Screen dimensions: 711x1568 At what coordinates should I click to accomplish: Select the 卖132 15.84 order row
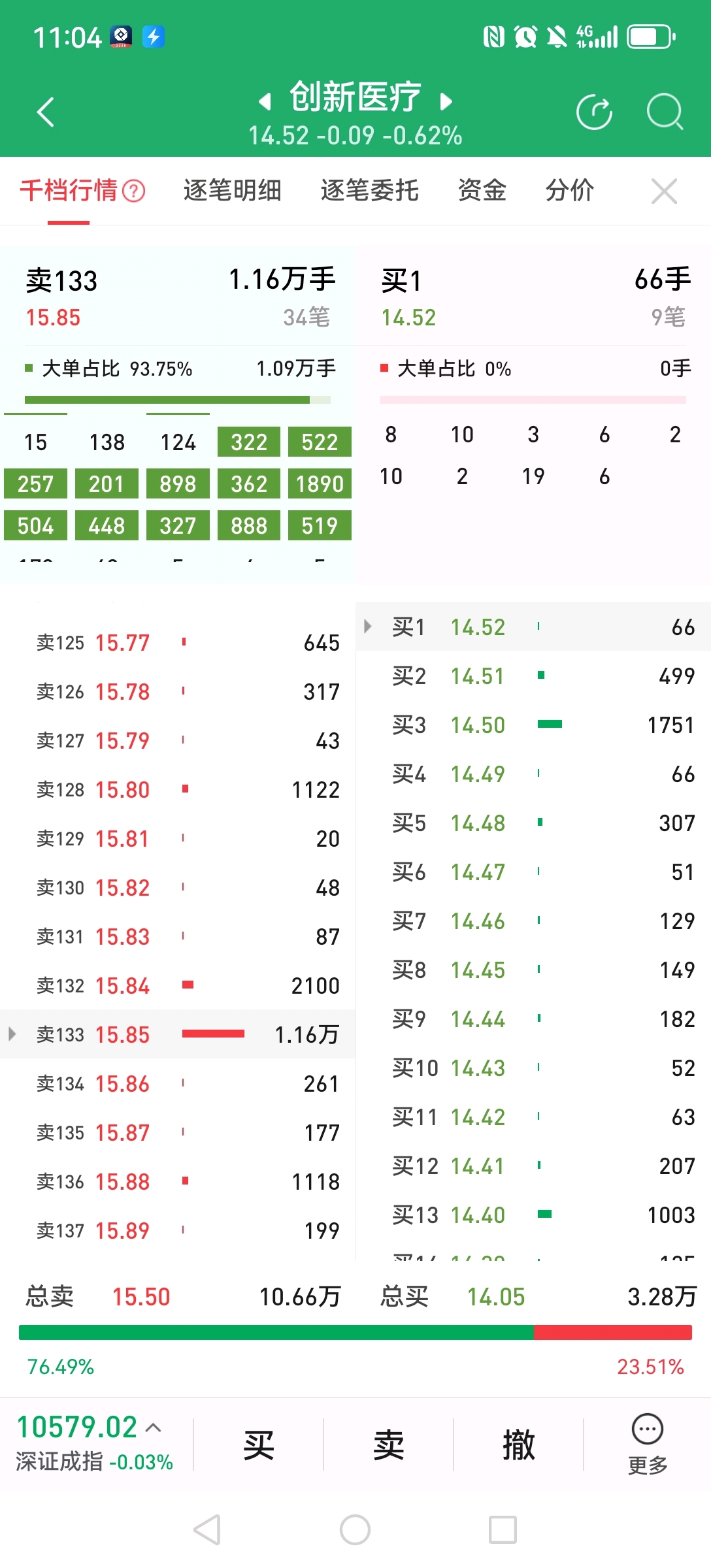pos(178,985)
